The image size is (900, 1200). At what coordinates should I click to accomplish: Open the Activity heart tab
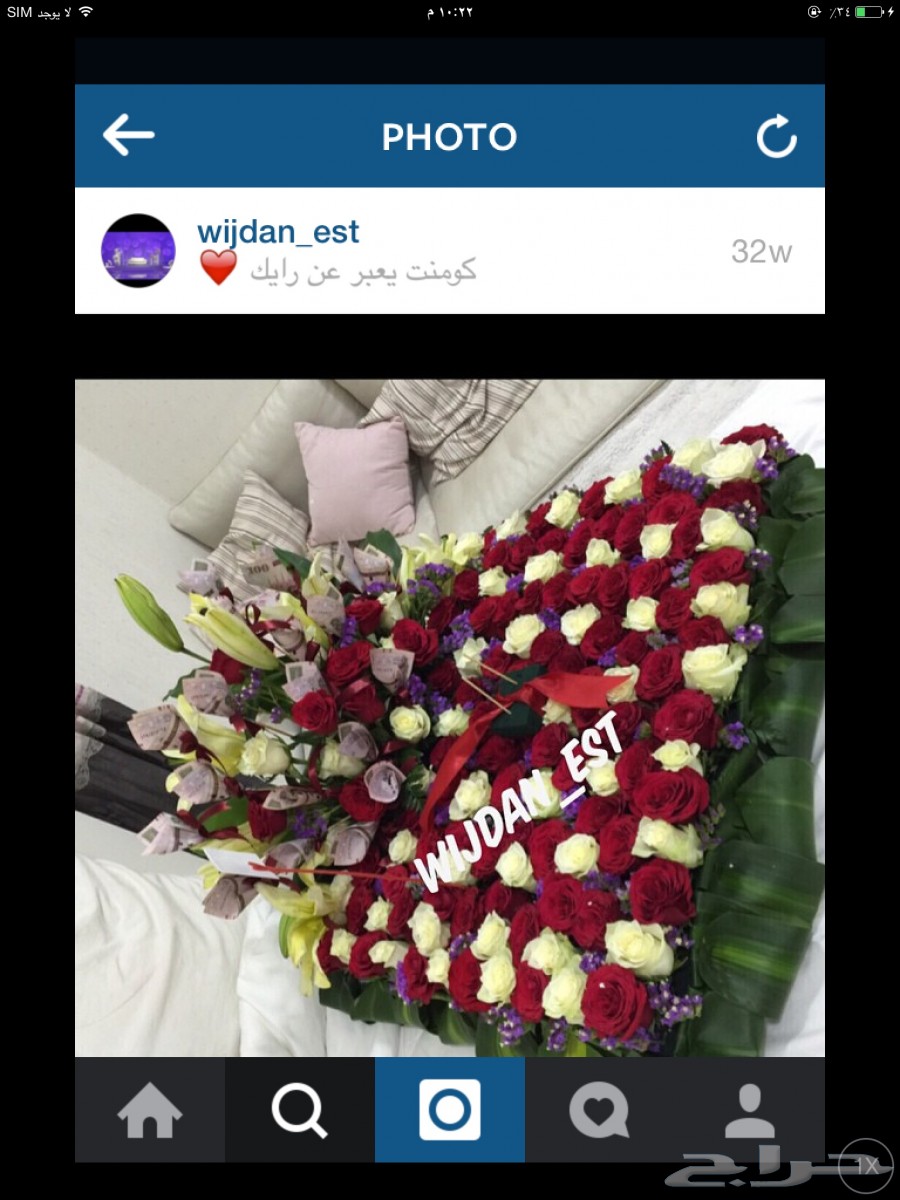pos(599,1110)
